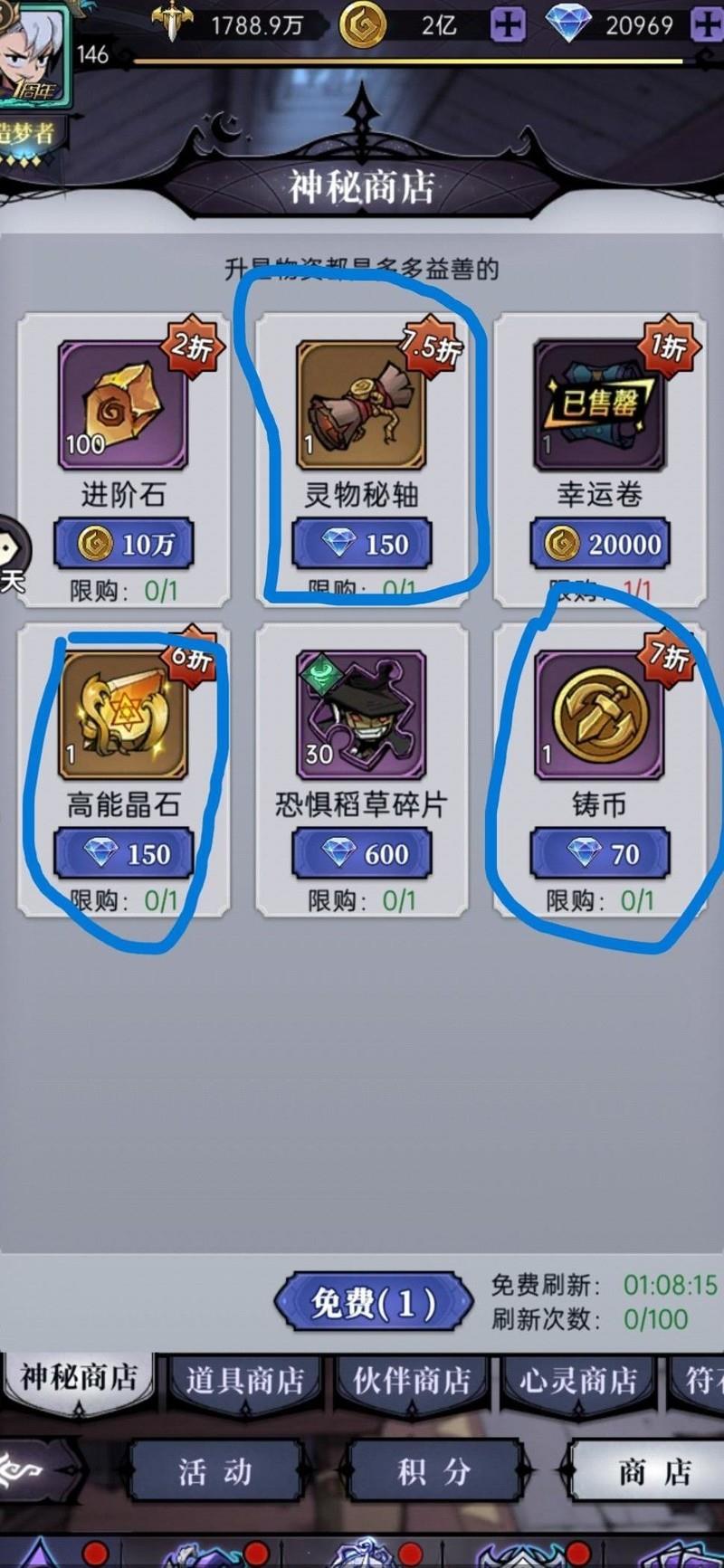Screen dimensions: 724x1568
Task: Switch to the 心灵商店 tab
Action: click(x=578, y=1381)
